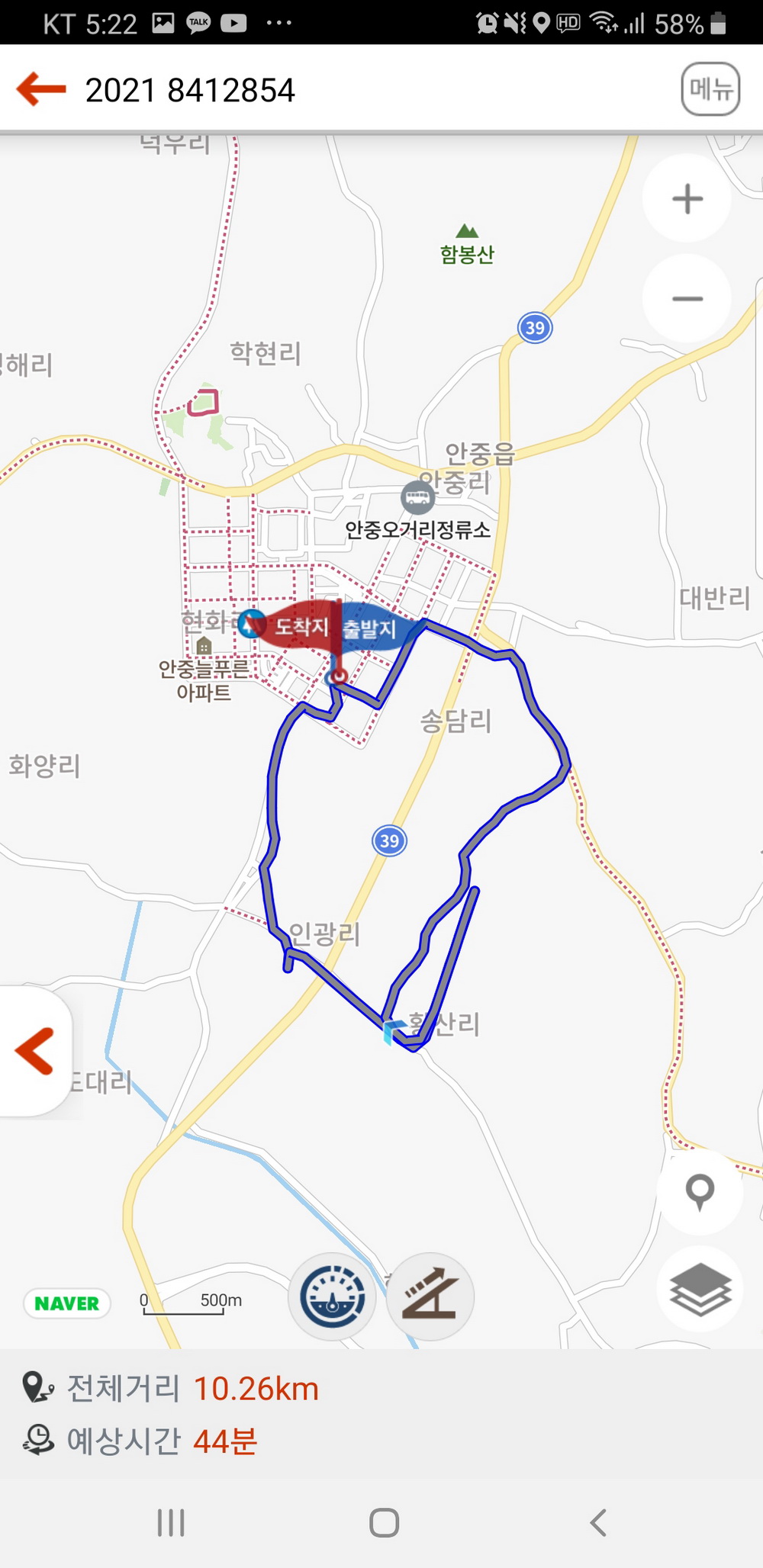Screen dimensions: 763x1568
Task: Center map on my location pin
Action: 700,1191
